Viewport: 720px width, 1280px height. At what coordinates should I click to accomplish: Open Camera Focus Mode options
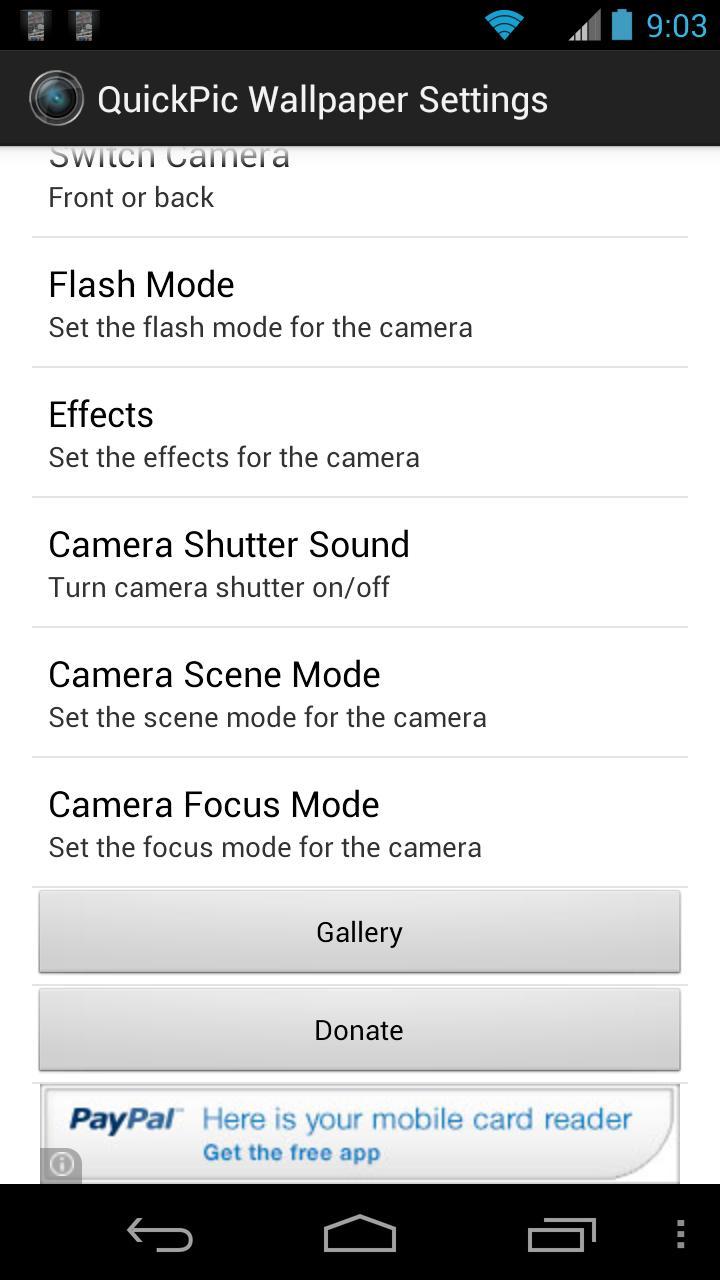point(360,822)
